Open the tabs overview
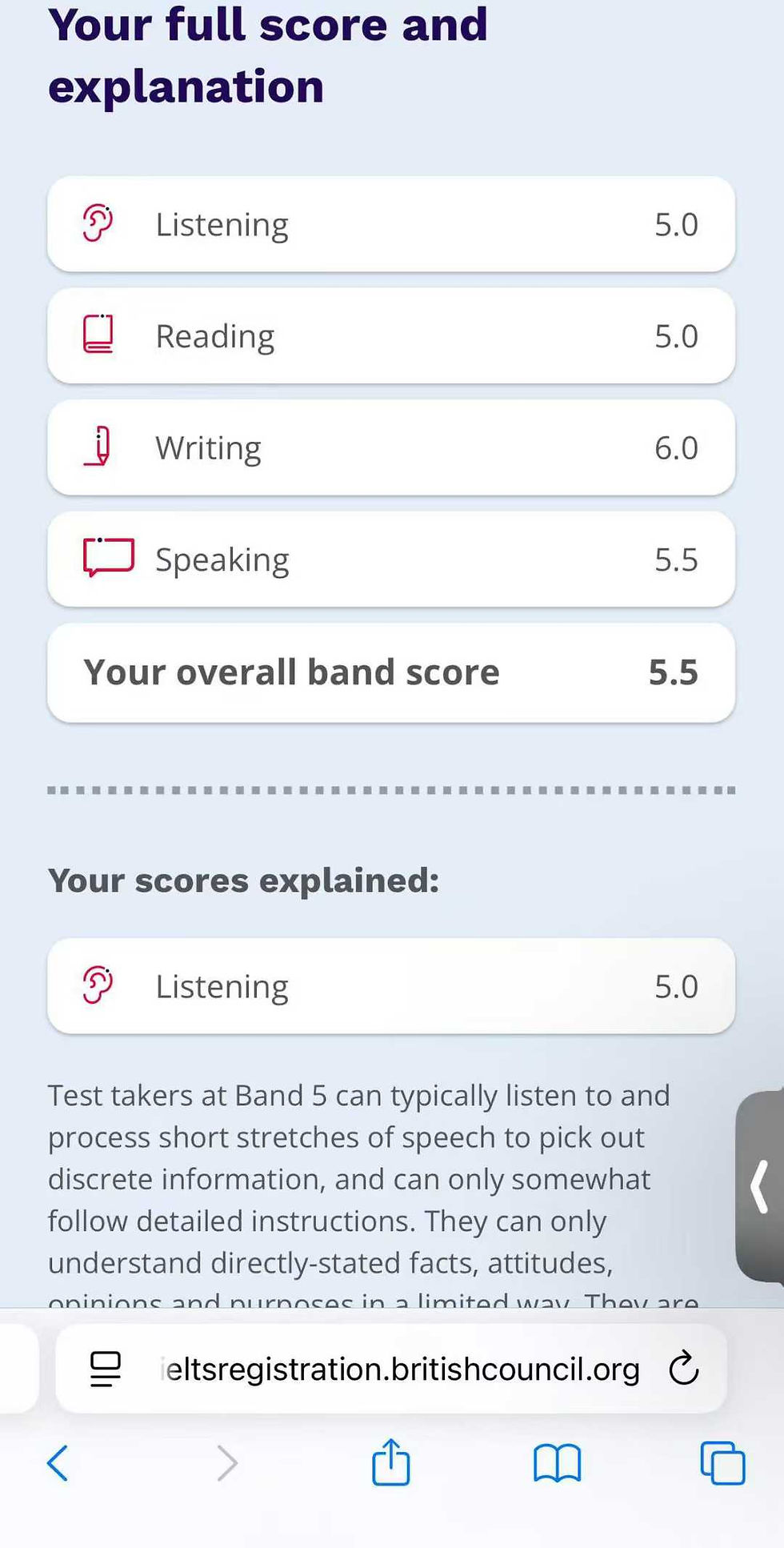This screenshot has width=784, height=1548. tap(722, 1463)
